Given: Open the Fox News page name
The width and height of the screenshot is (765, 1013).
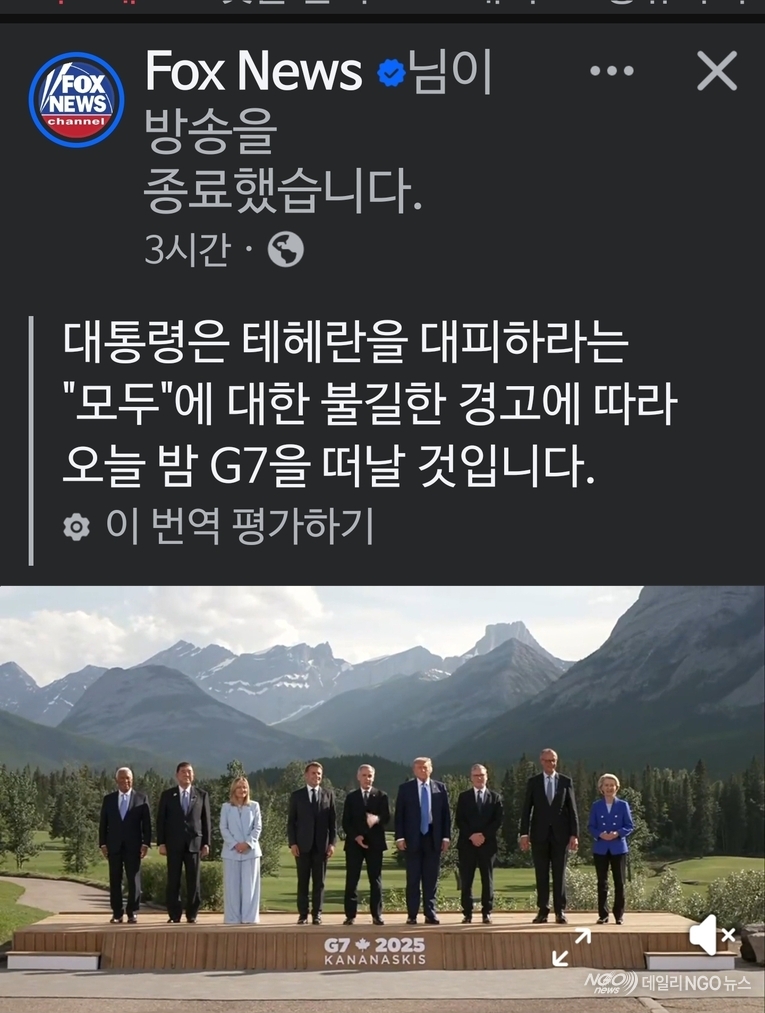Looking at the screenshot, I should pos(253,72).
